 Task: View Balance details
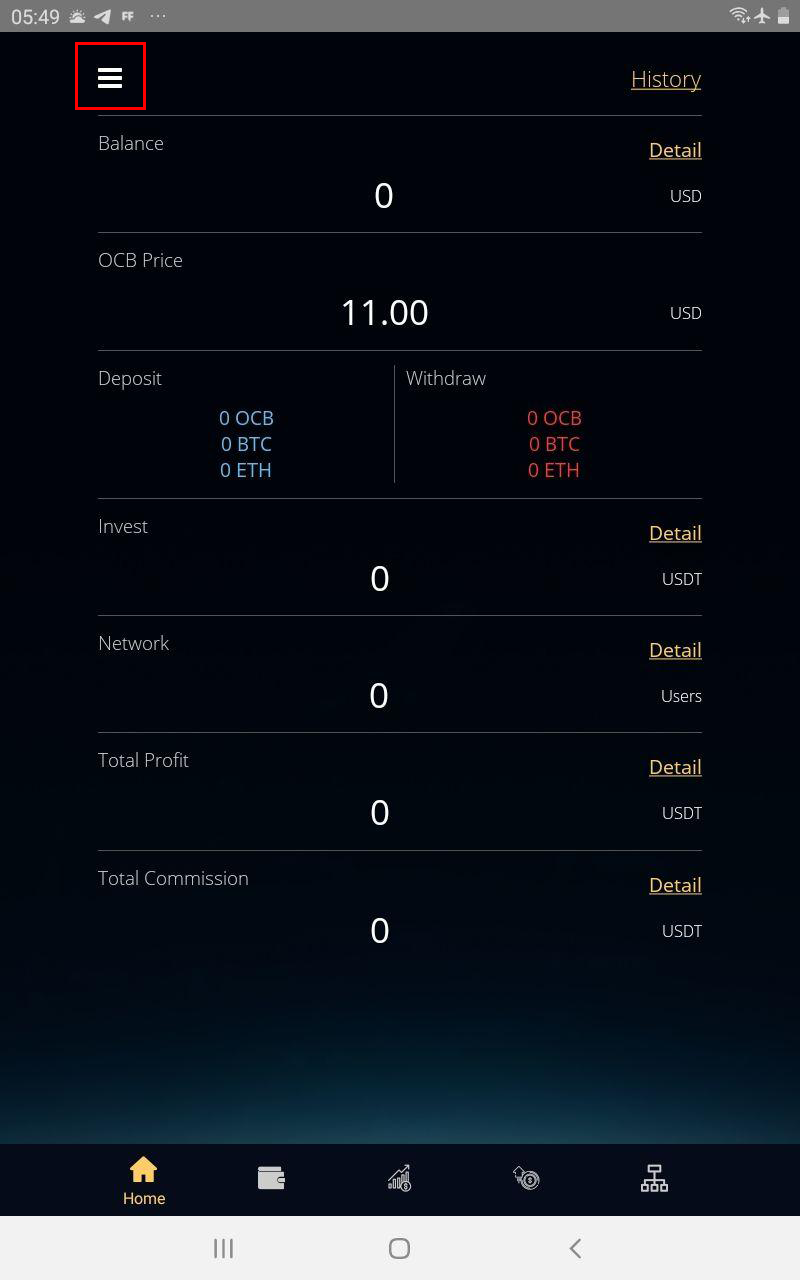click(675, 150)
